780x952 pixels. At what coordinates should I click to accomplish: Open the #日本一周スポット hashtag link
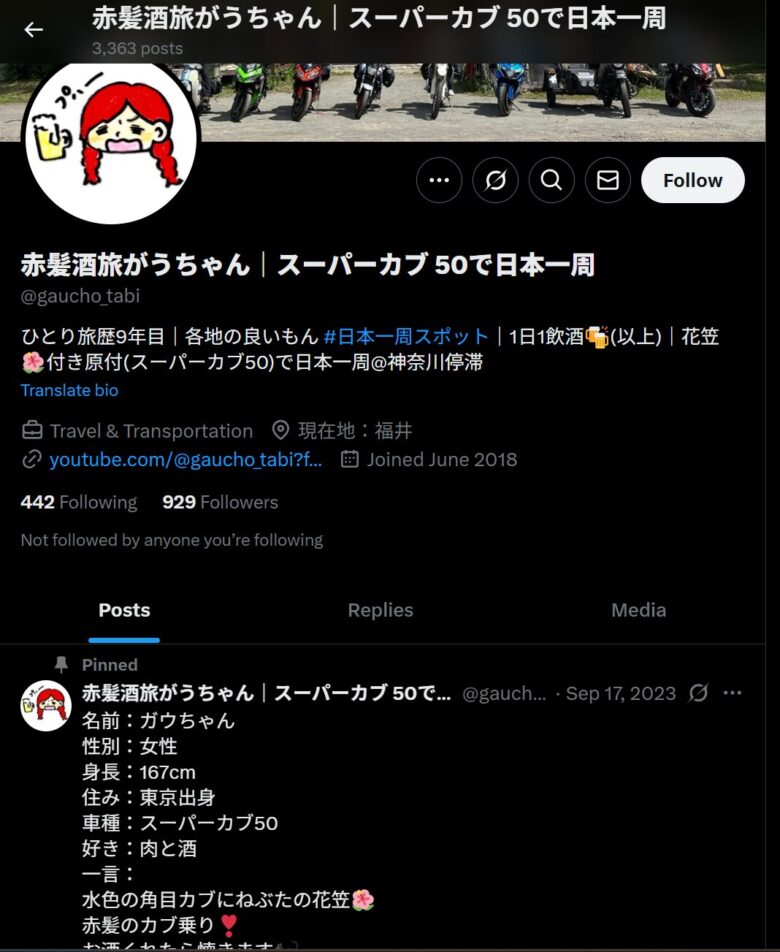pyautogui.click(x=406, y=337)
